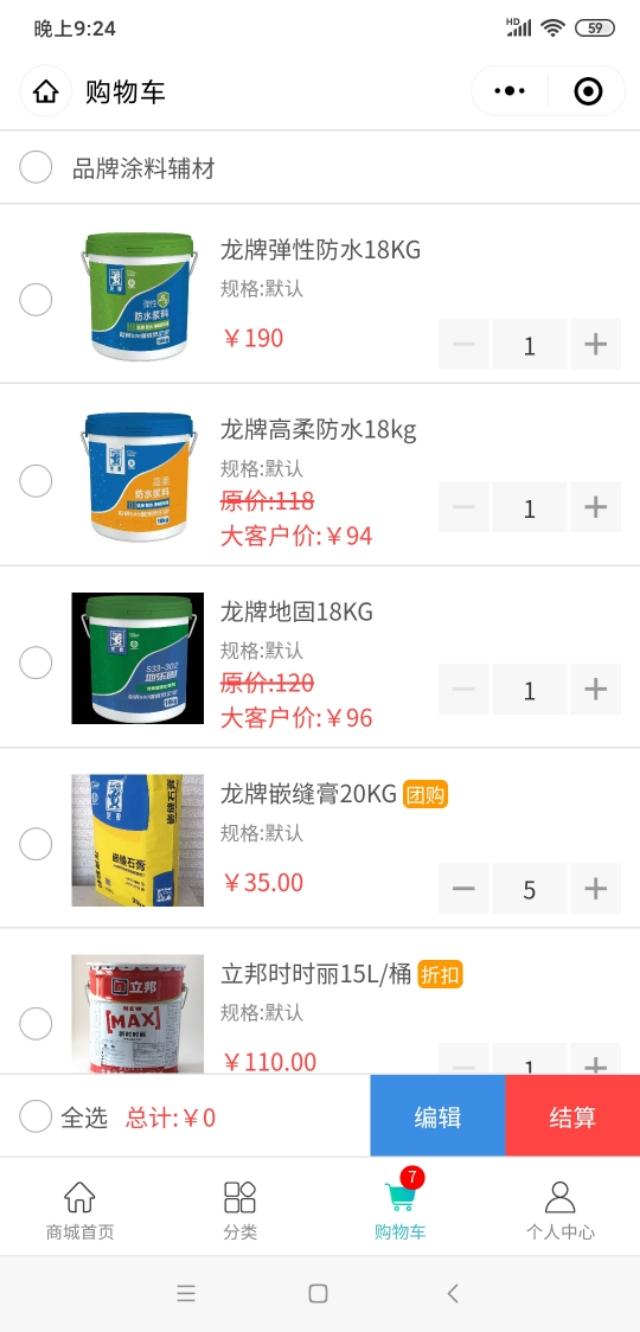Open the three-dot more menu

point(509,92)
